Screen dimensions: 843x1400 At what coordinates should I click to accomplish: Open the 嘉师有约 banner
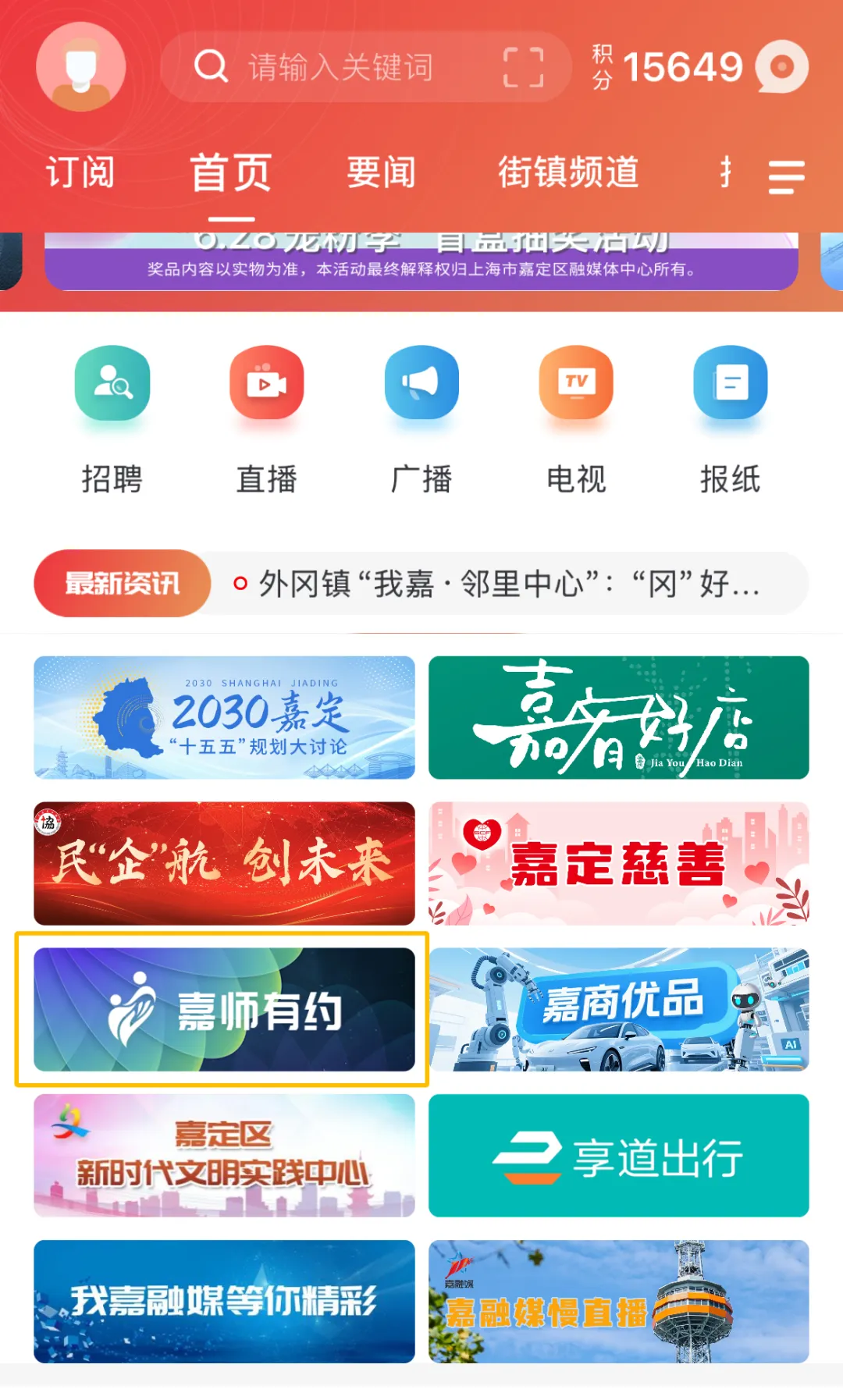(x=224, y=1009)
